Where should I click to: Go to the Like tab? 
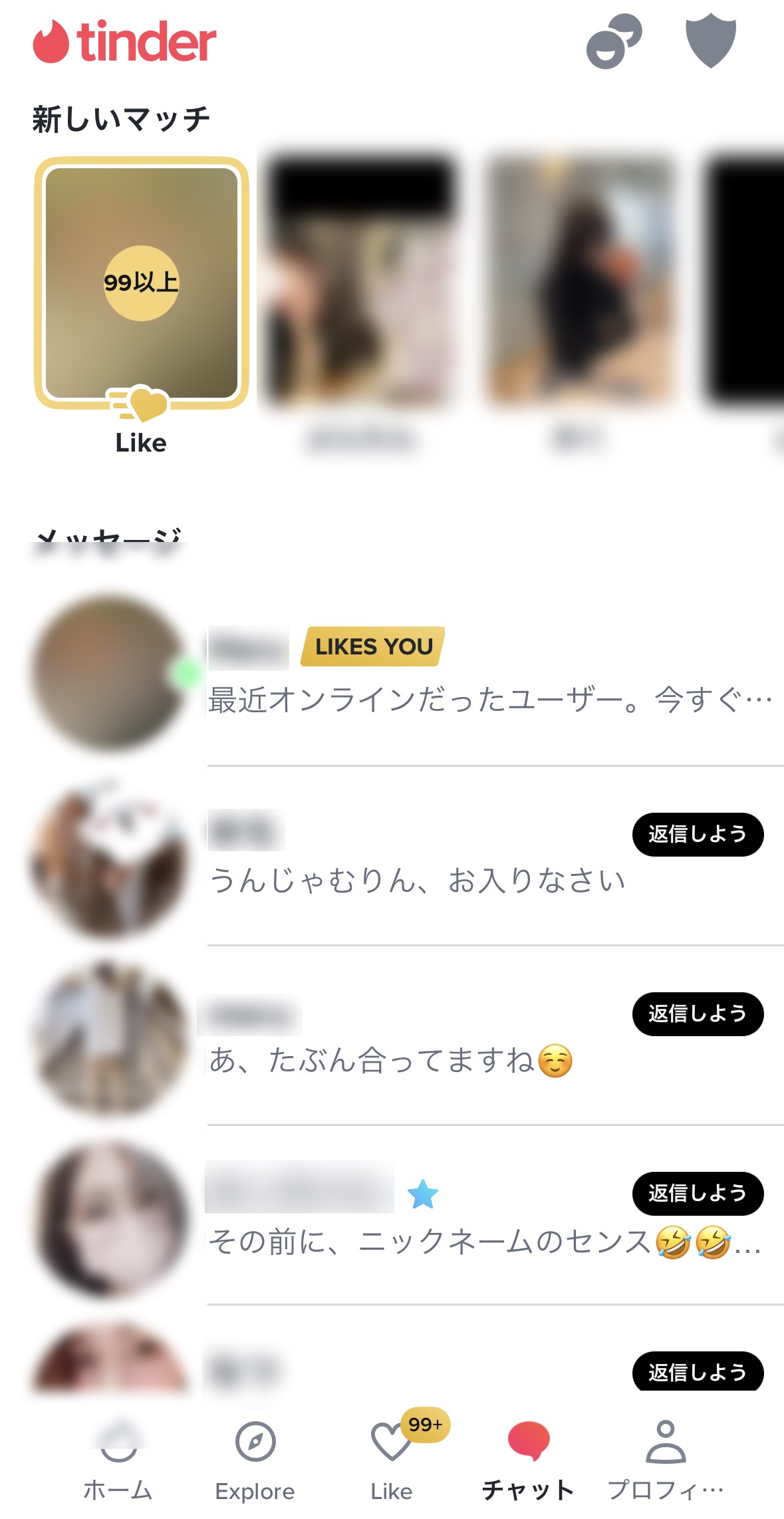392,1458
